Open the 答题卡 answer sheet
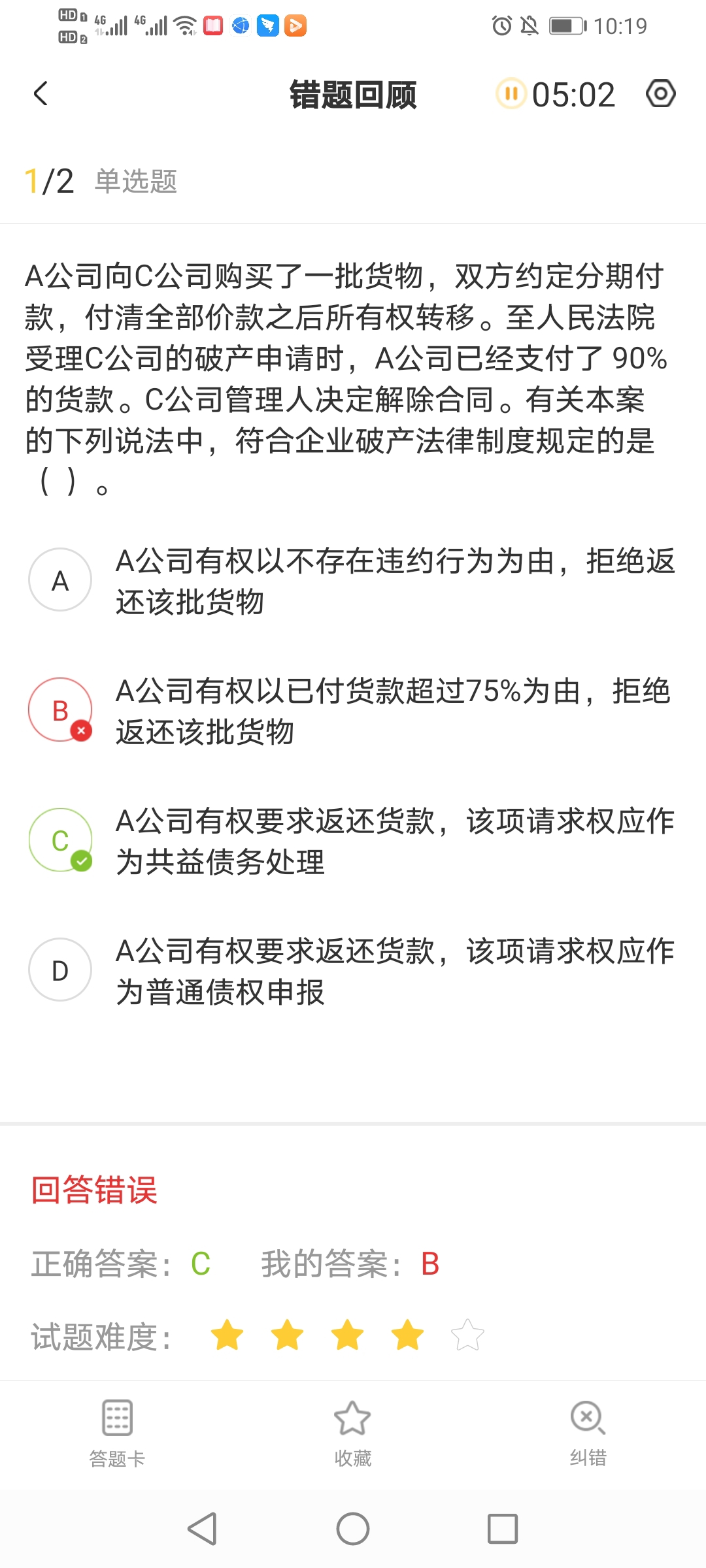The image size is (706, 1568). [x=118, y=1432]
